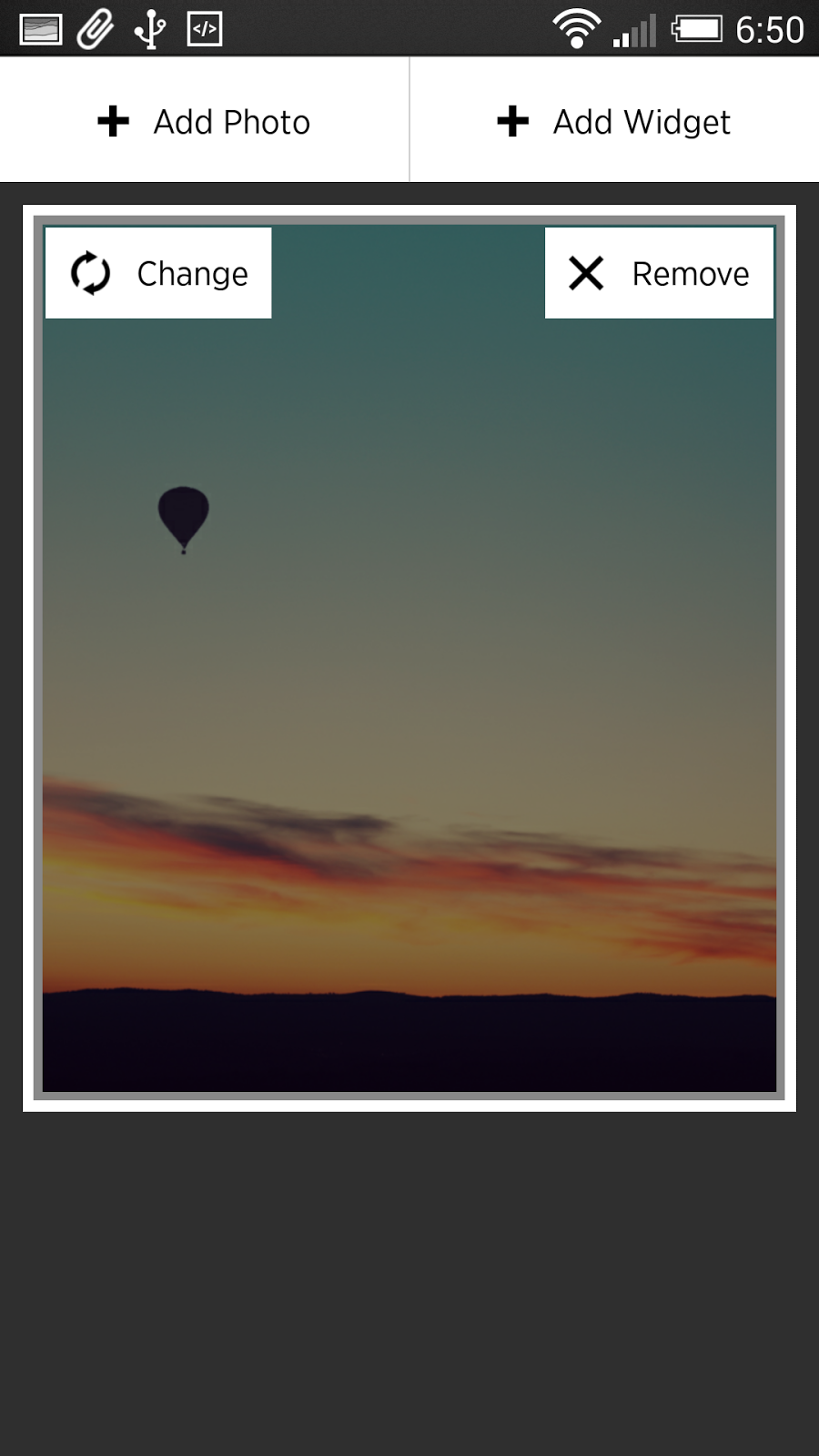Change the hot air balloon photo

(x=158, y=273)
